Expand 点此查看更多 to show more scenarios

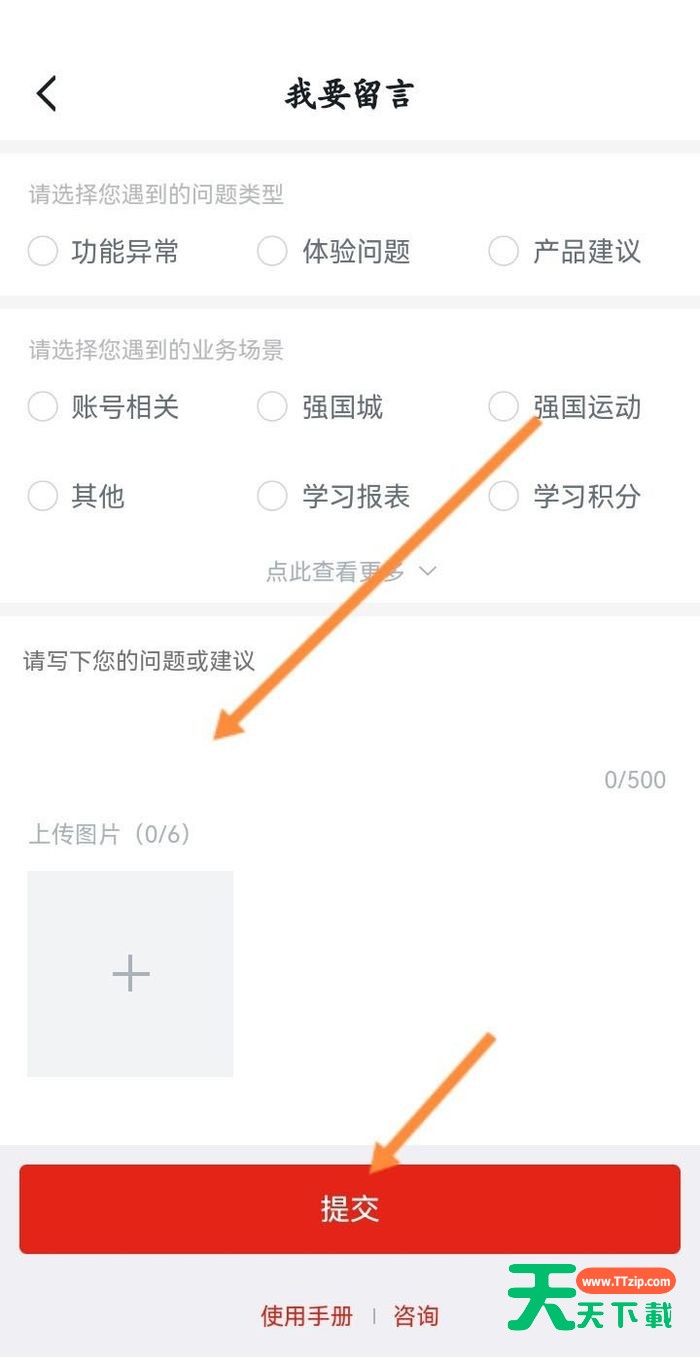350,571
